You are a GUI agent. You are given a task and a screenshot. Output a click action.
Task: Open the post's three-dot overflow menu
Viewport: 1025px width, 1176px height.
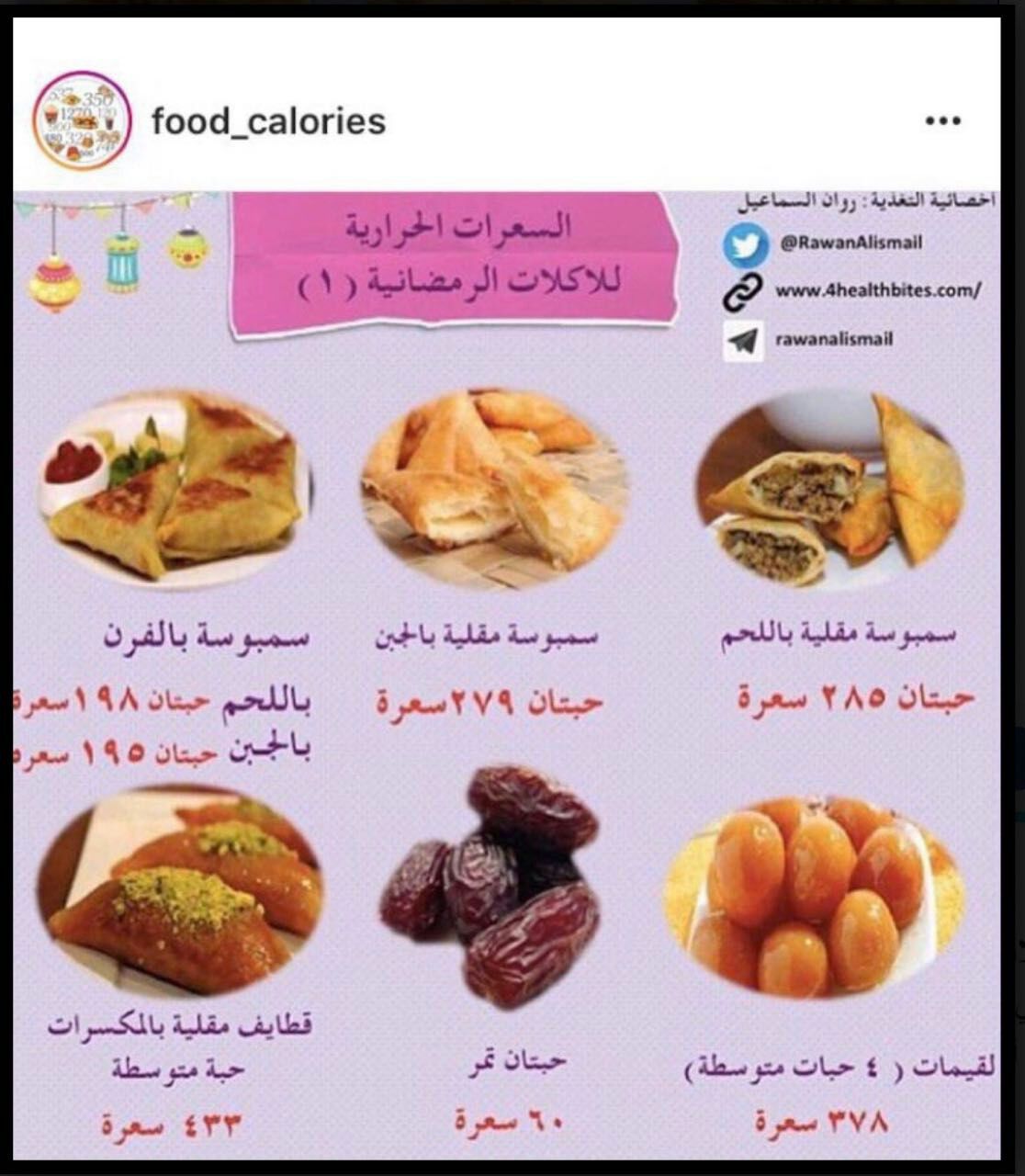942,121
